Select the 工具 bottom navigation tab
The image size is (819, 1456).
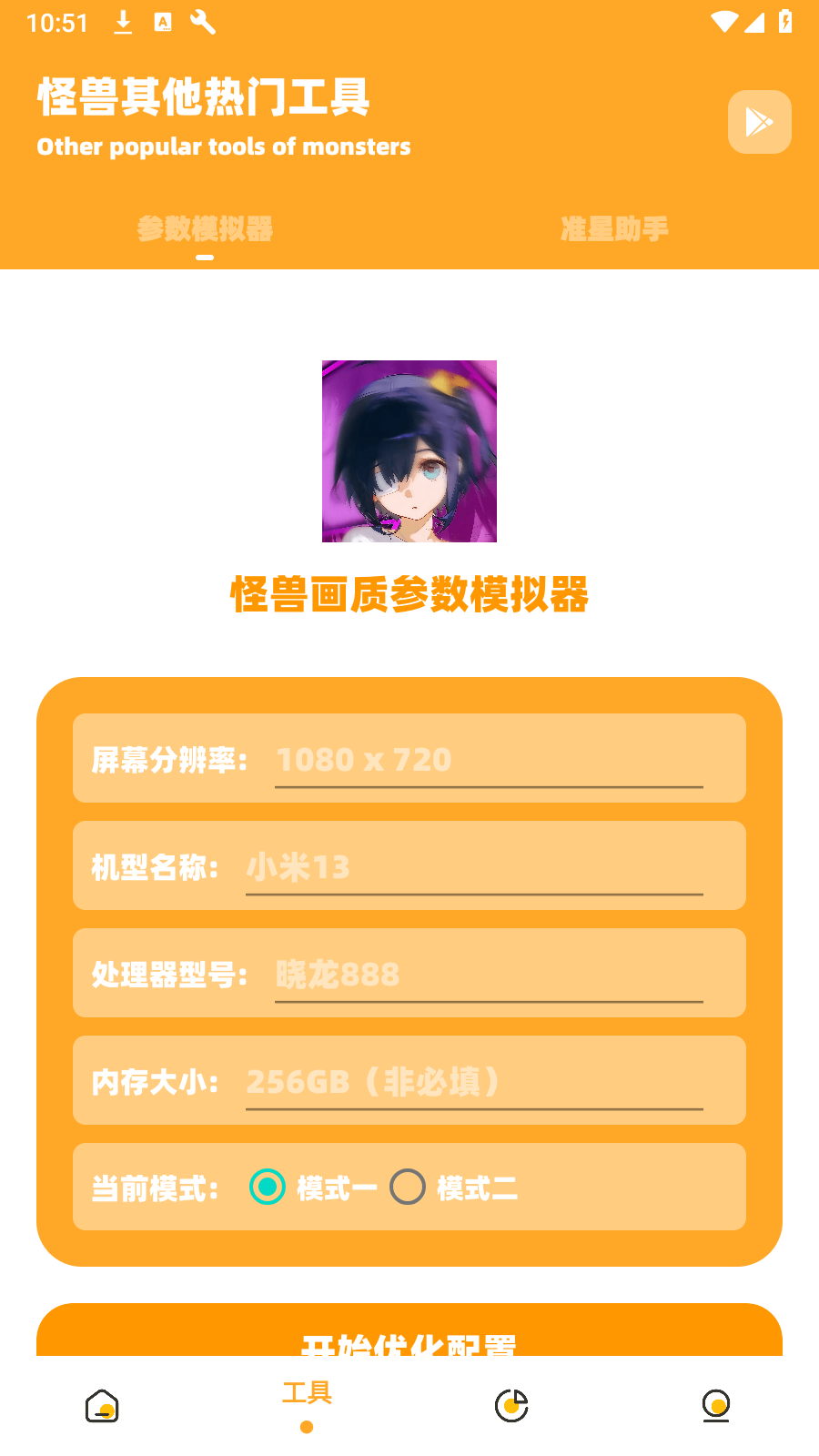point(307,1404)
